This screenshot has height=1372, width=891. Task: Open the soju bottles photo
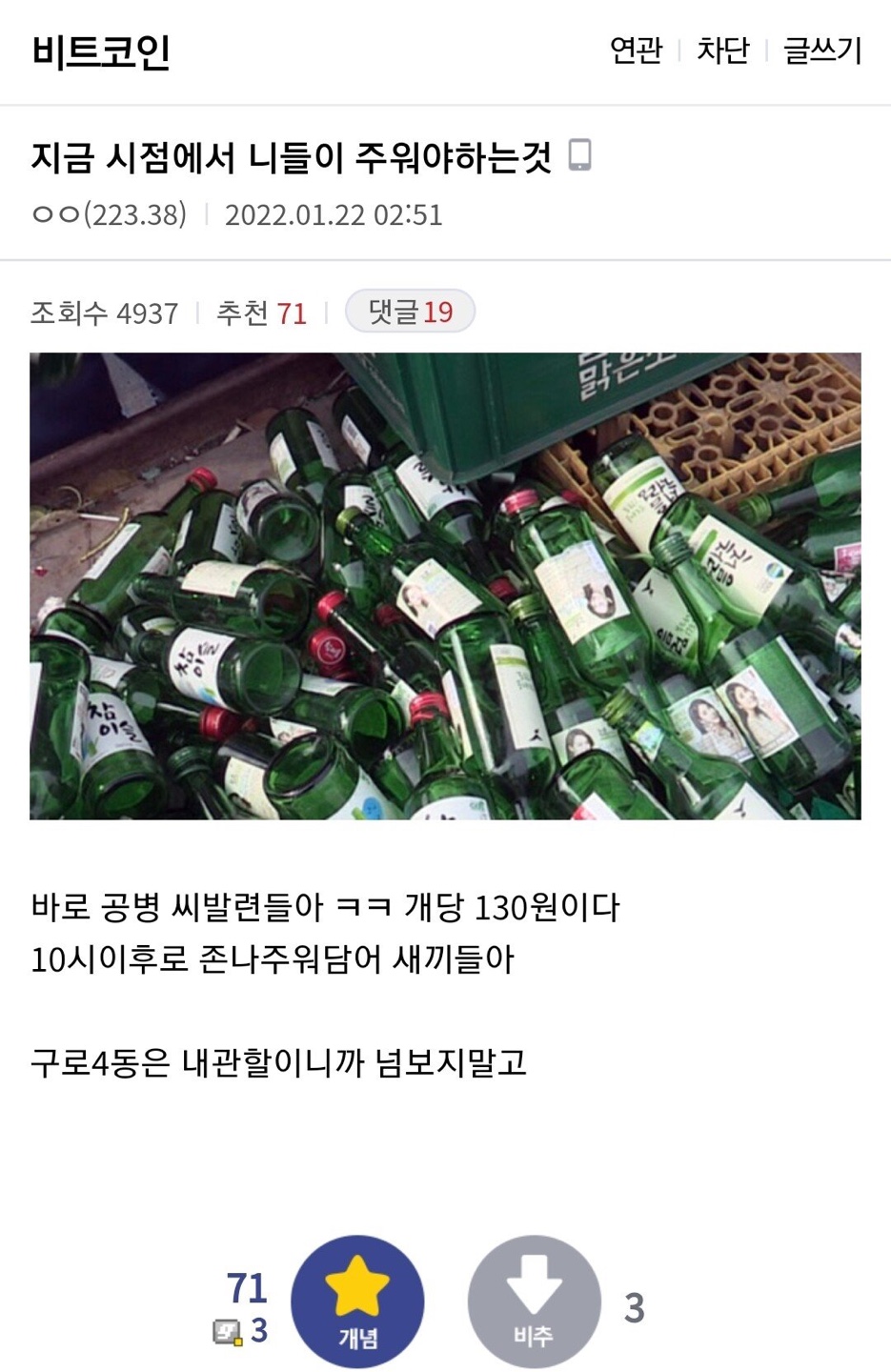coord(445,586)
